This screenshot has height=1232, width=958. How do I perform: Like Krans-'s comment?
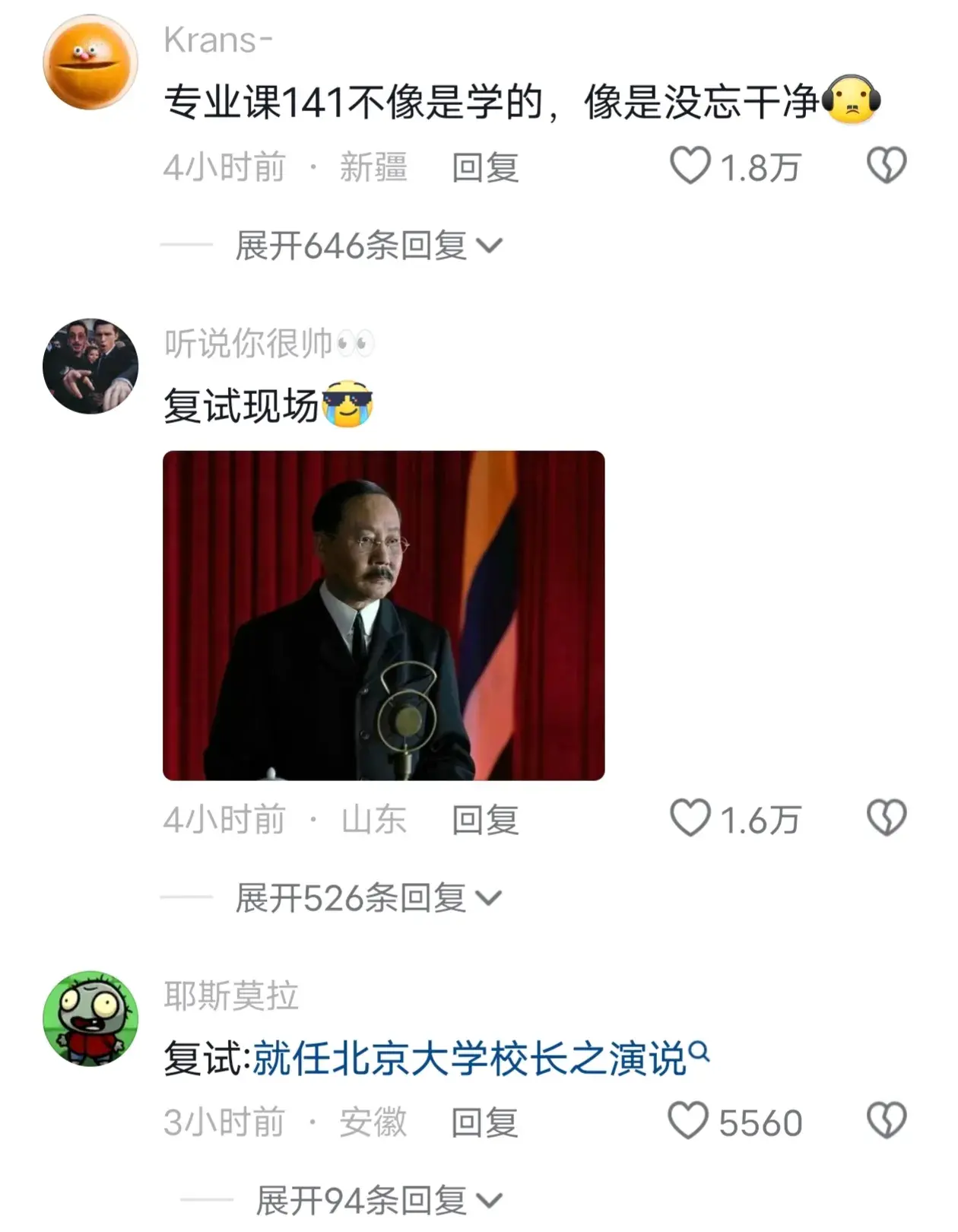(x=690, y=166)
